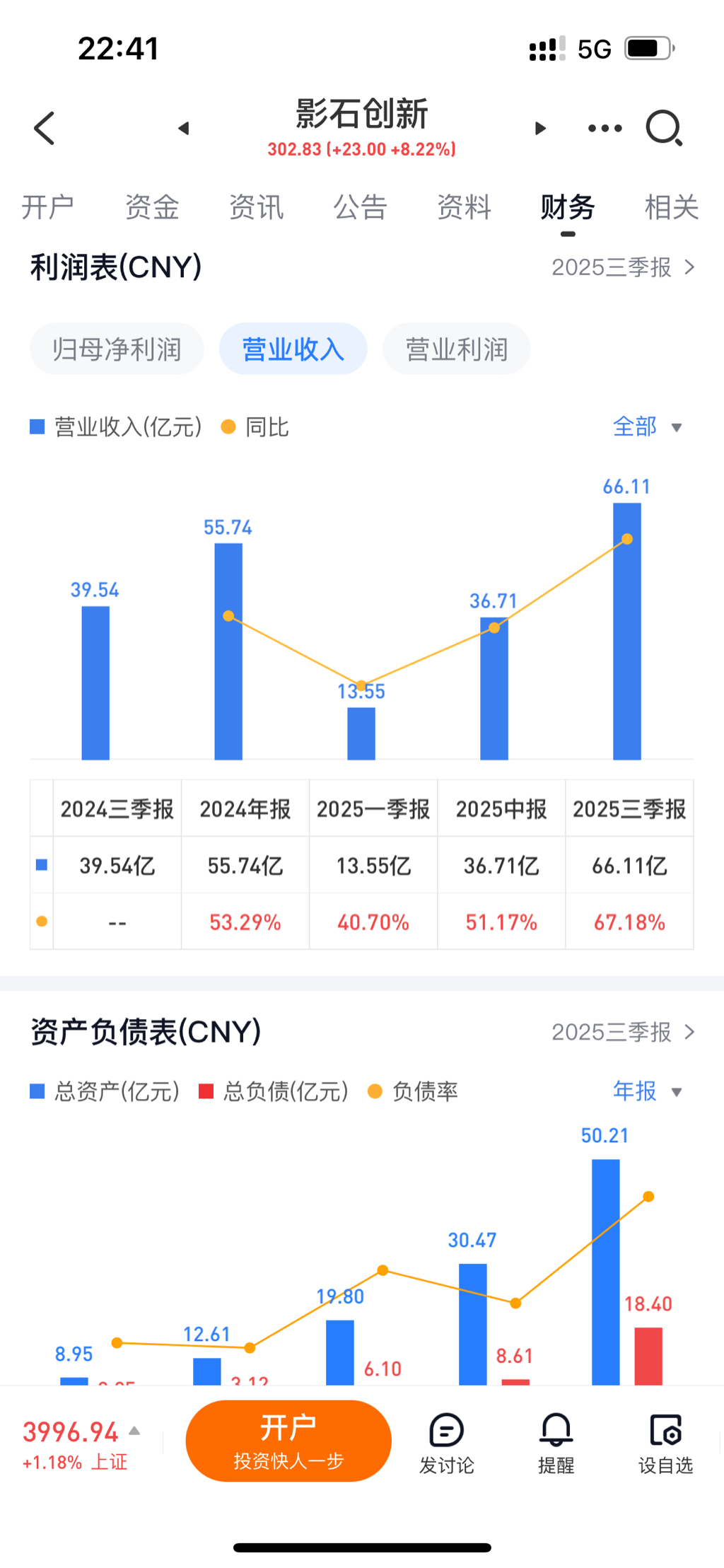Switch to the 资金 tab
Screen dimensions: 724x1568
pos(152,207)
